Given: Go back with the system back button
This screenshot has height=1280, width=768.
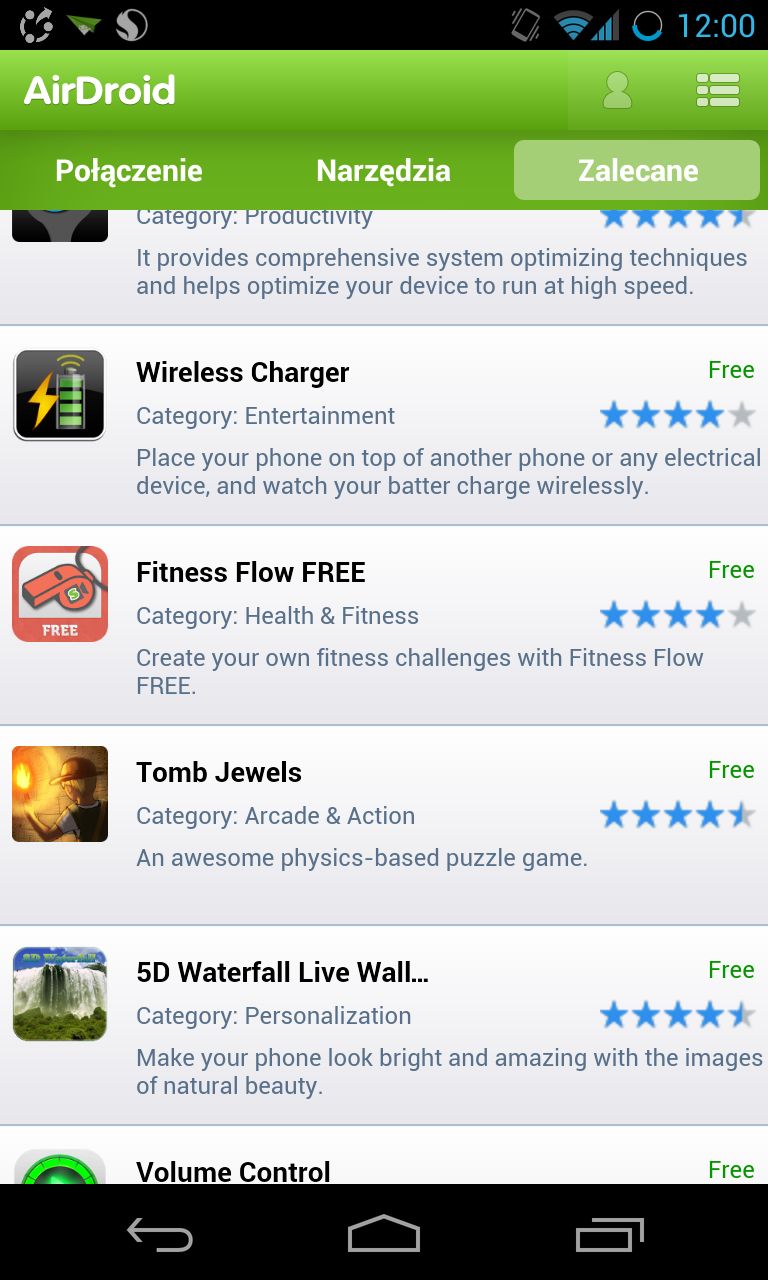Looking at the screenshot, I should click(160, 1235).
